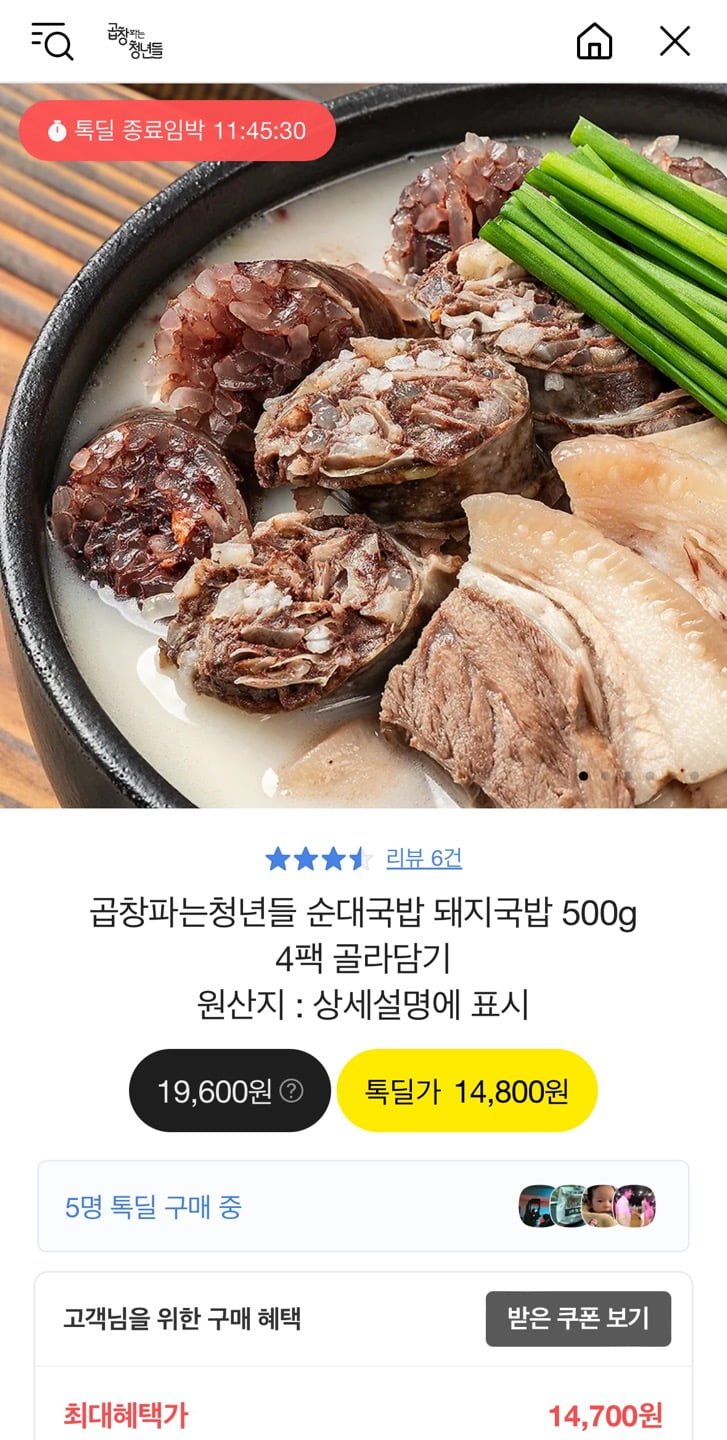The height and width of the screenshot is (1440, 727).
Task: Select the 톡딜가 14,800원 deal button
Action: point(467,1091)
